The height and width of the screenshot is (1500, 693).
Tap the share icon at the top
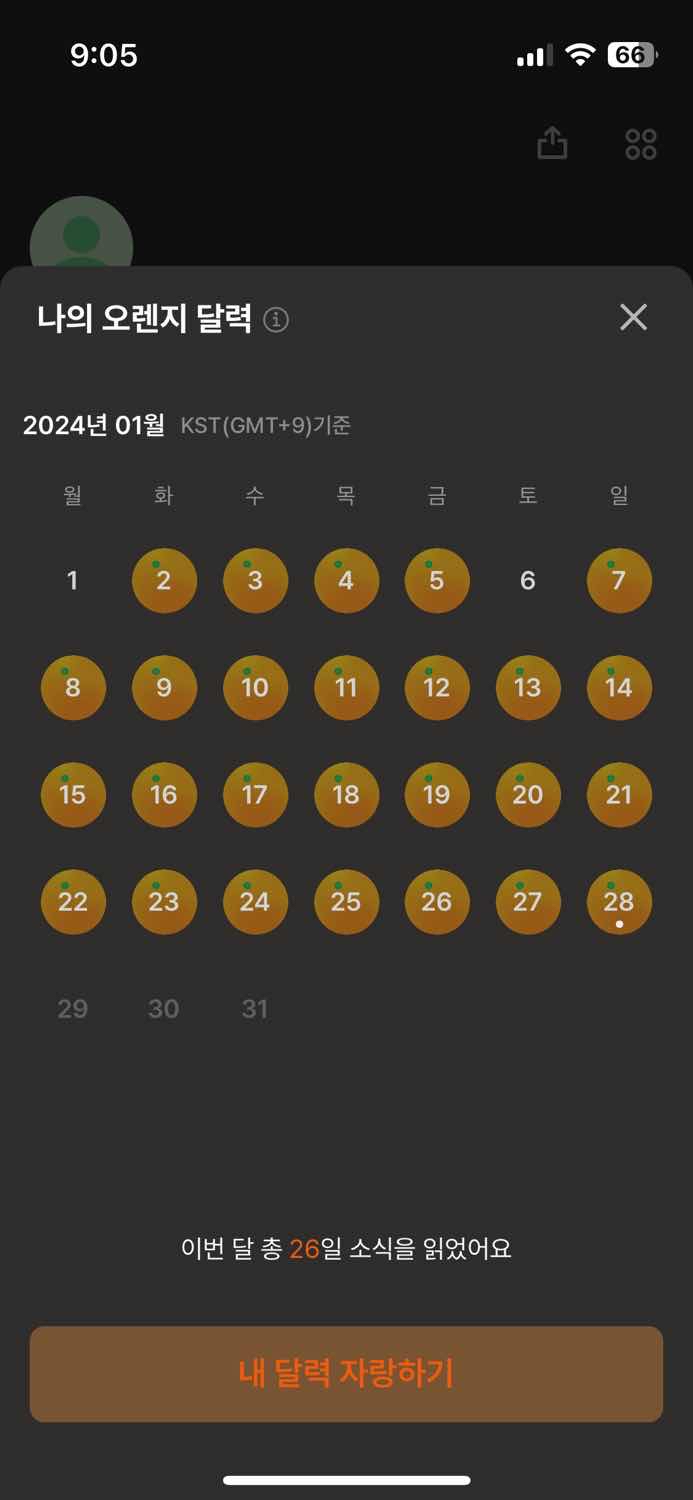tap(552, 144)
